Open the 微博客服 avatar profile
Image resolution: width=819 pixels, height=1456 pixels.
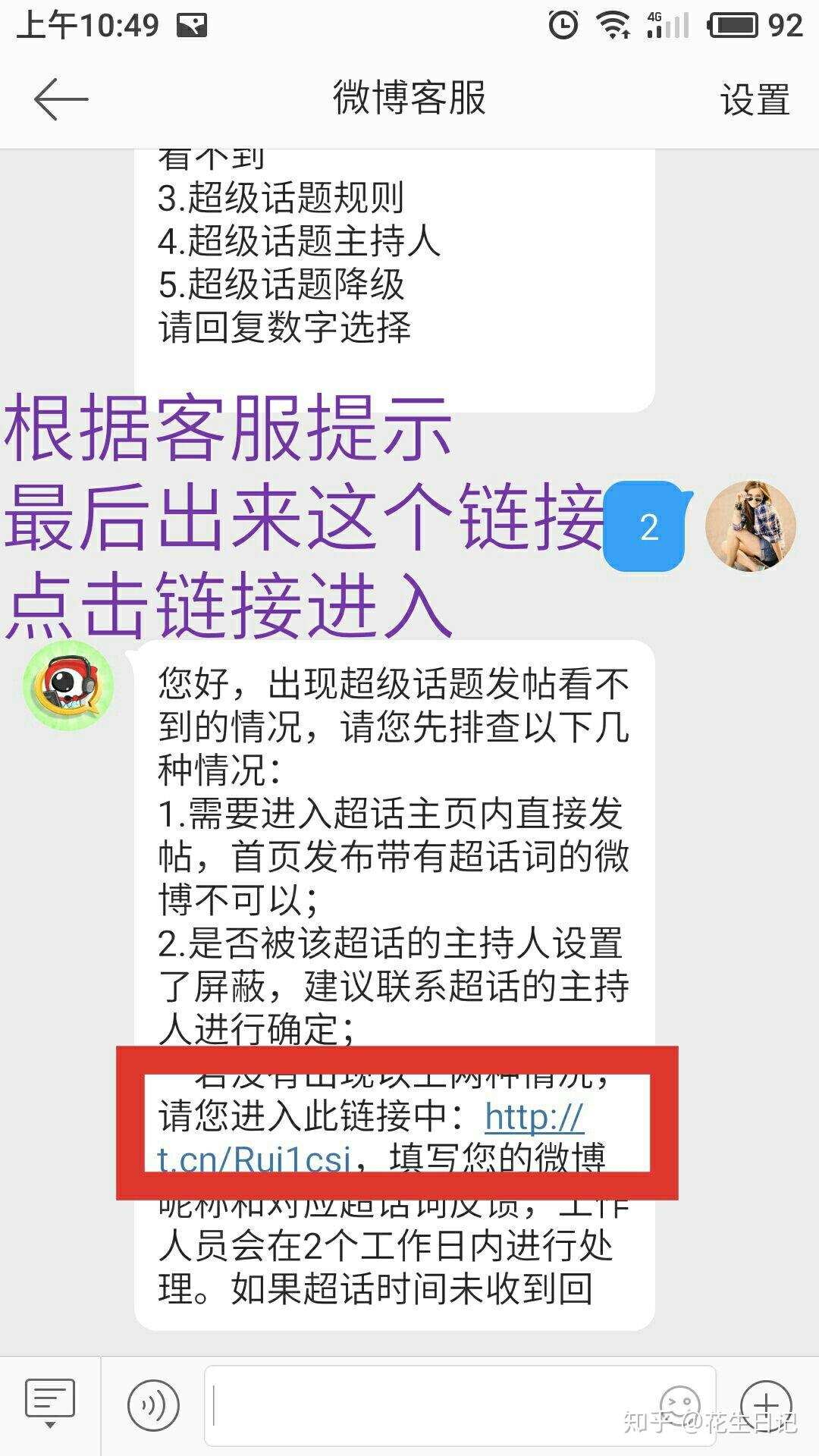[68, 686]
